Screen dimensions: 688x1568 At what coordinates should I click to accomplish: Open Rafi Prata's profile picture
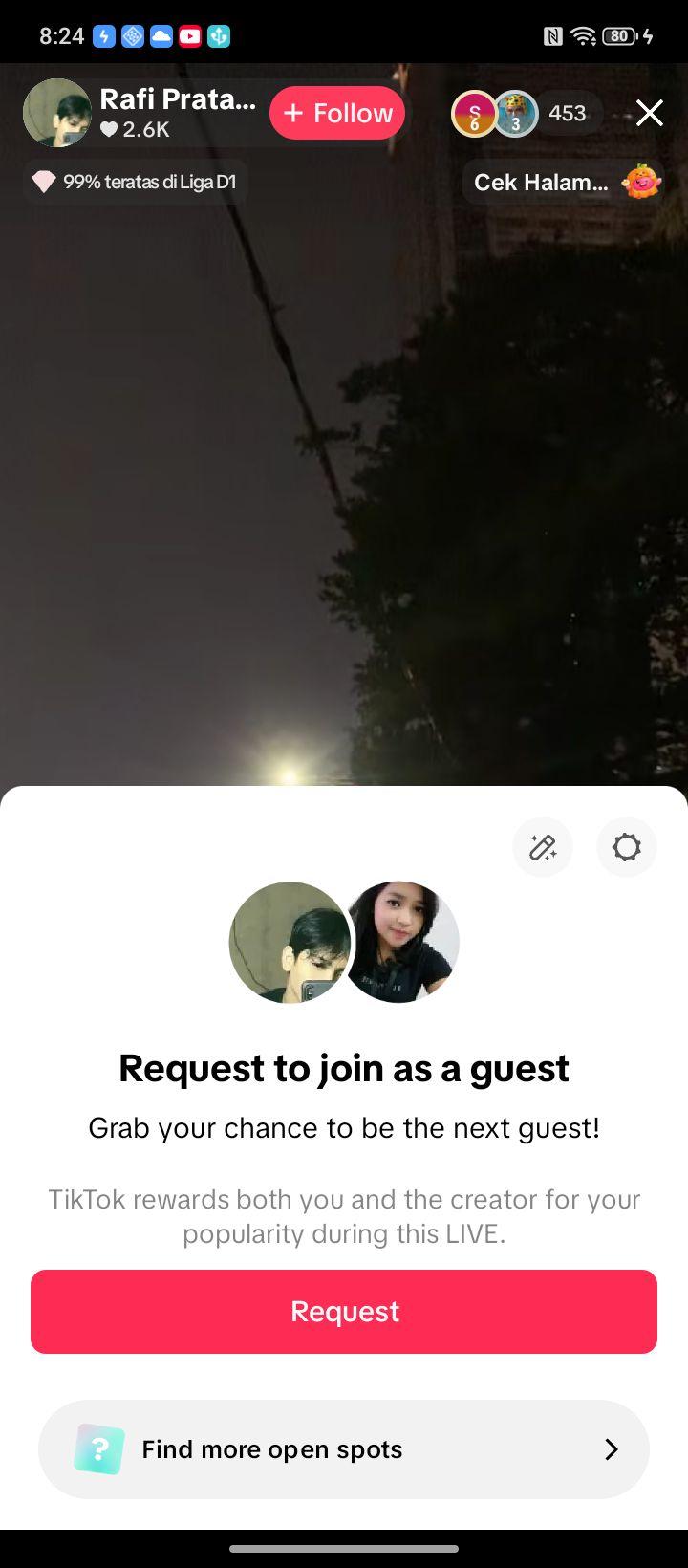[x=57, y=113]
